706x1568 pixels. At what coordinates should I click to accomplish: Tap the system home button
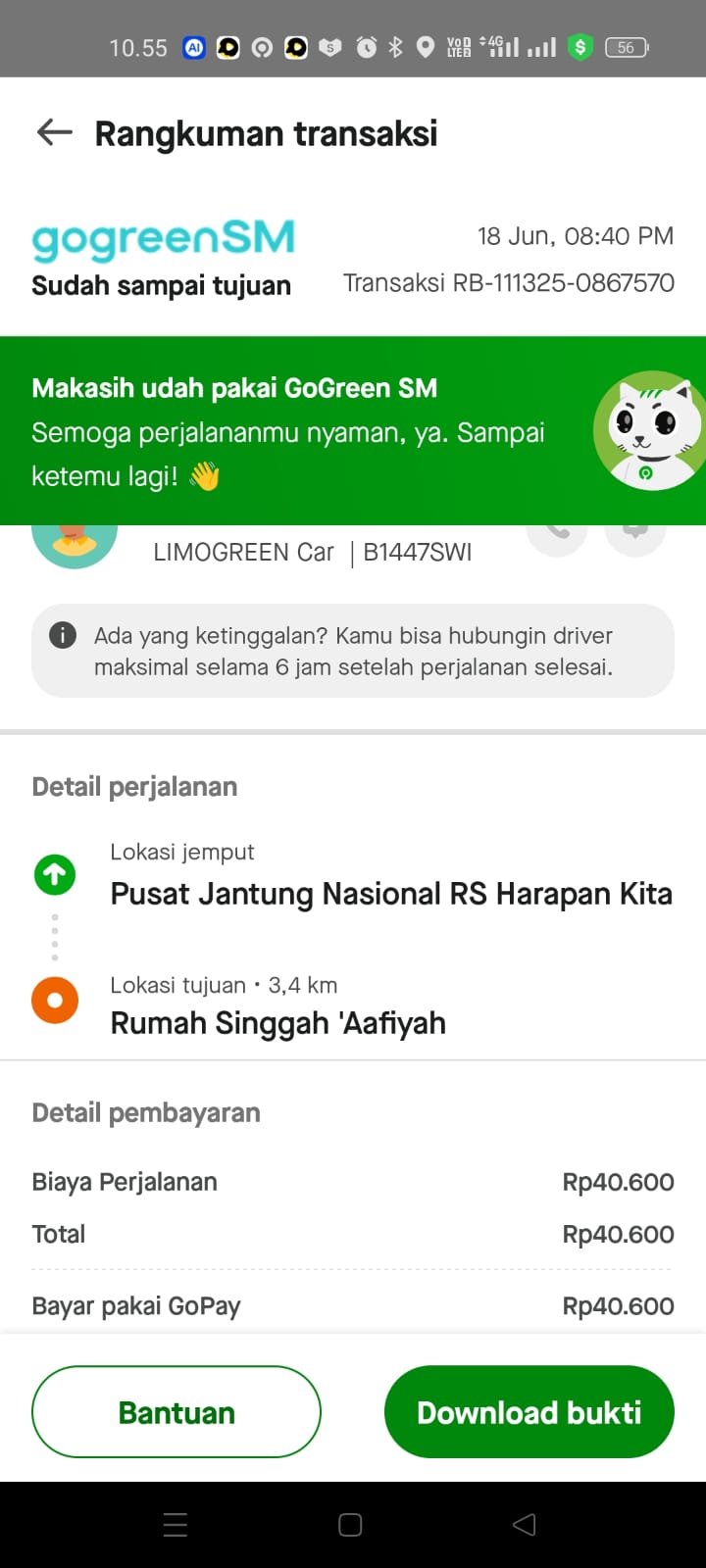point(350,1524)
